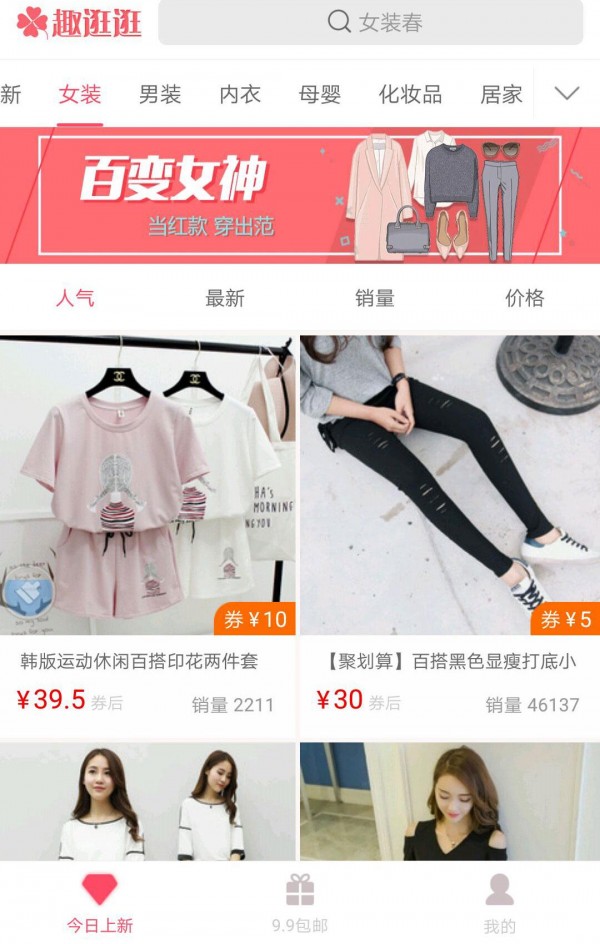The image size is (600, 944).
Task: Switch to the 男装 category tab
Action: pos(160,95)
